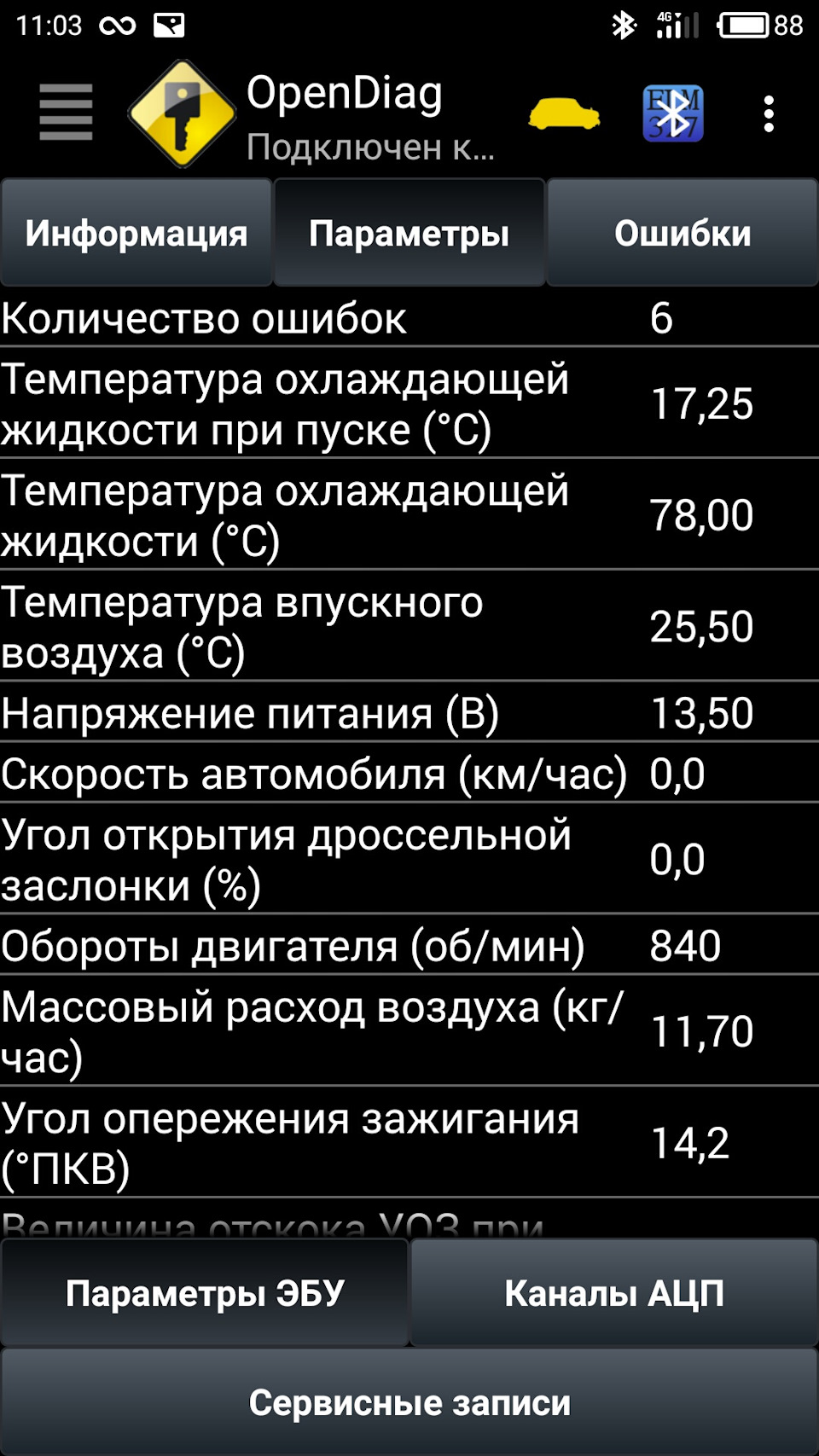Tap the battery indicator in status bar

(744, 25)
